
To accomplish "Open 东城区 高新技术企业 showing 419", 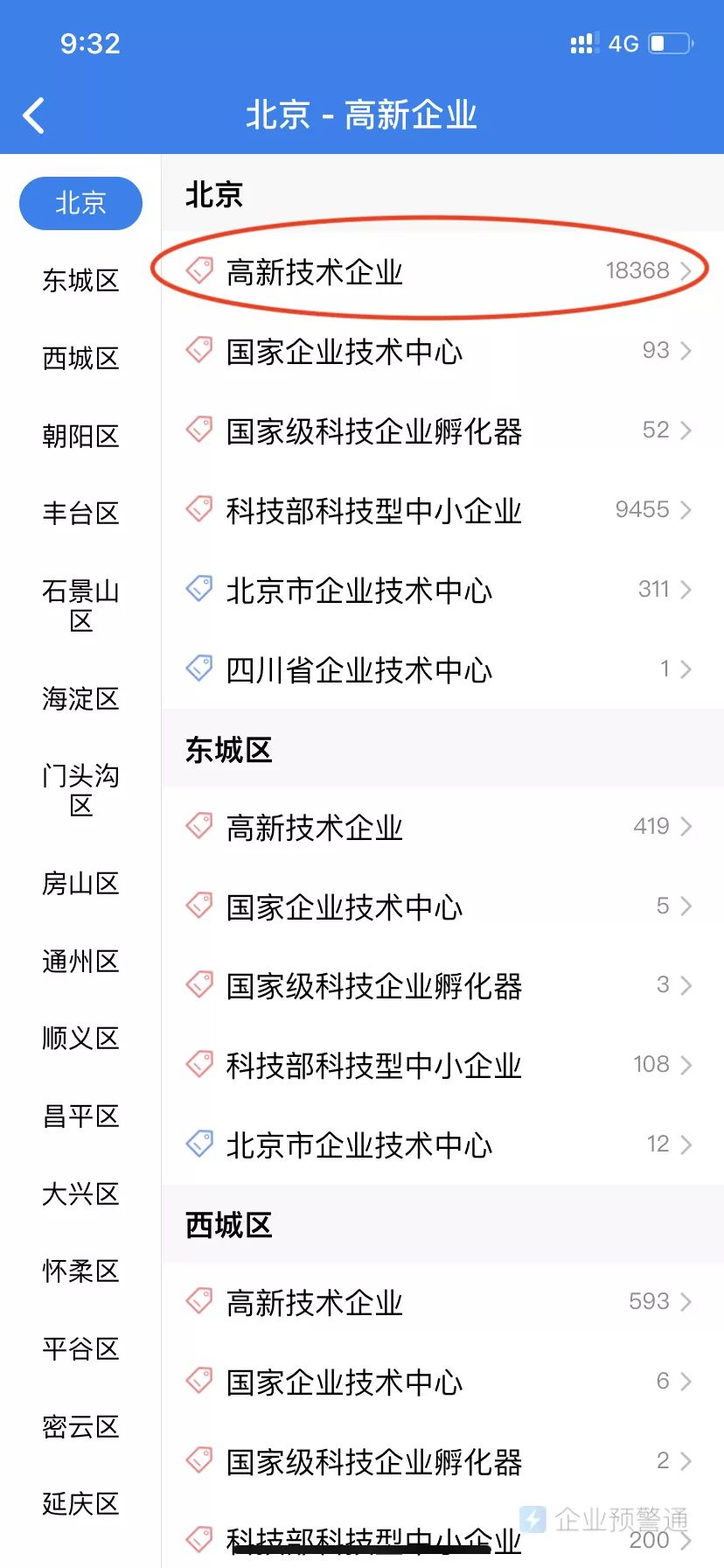I will pos(442,827).
